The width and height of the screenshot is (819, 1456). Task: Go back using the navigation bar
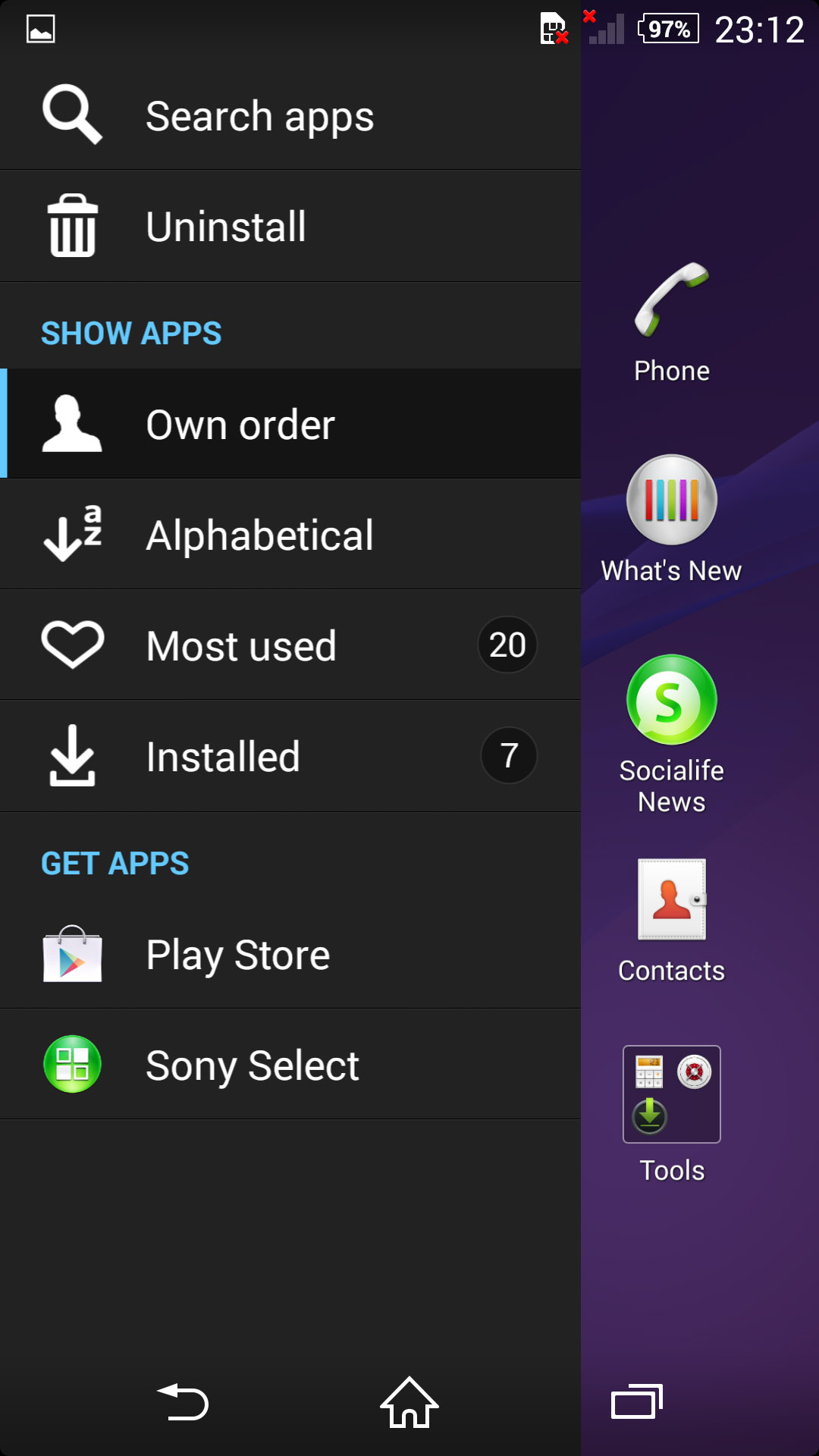click(x=183, y=1401)
